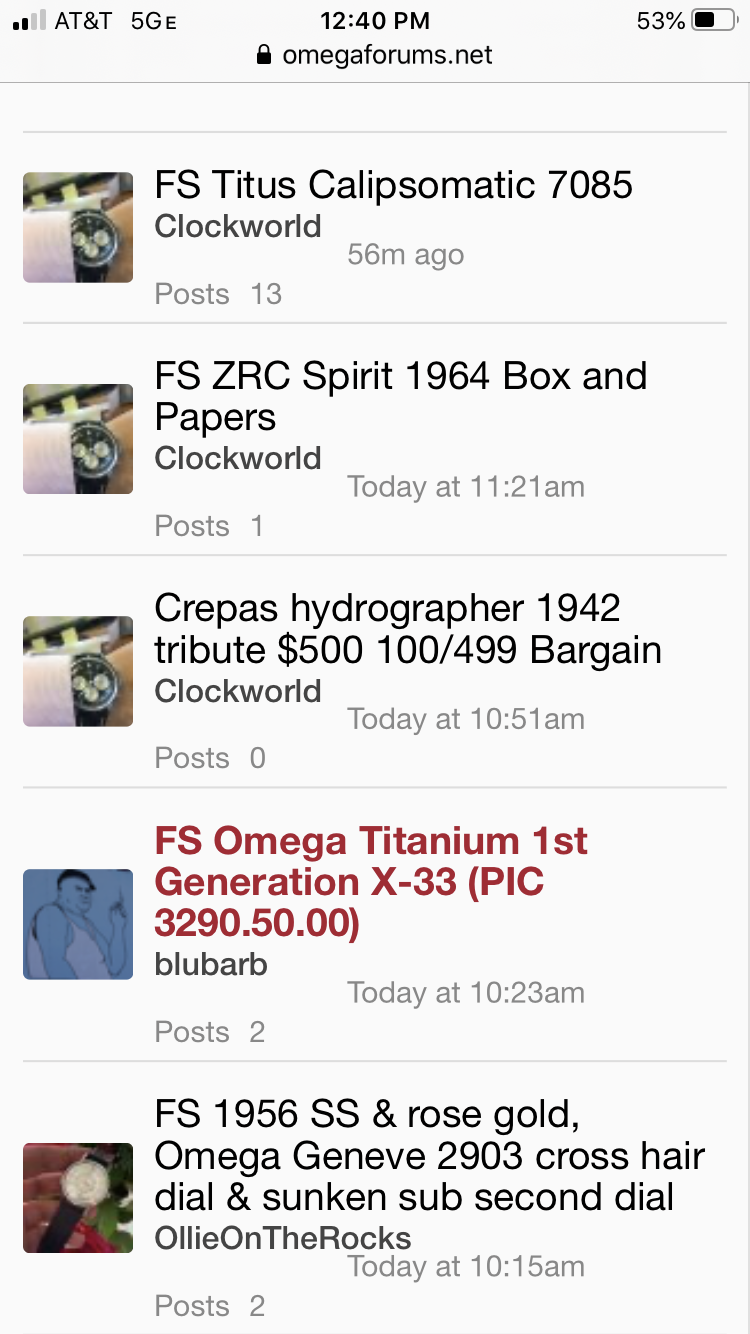This screenshot has width=750, height=1334.
Task: View blubarb's profile from the username
Action: click(211, 965)
